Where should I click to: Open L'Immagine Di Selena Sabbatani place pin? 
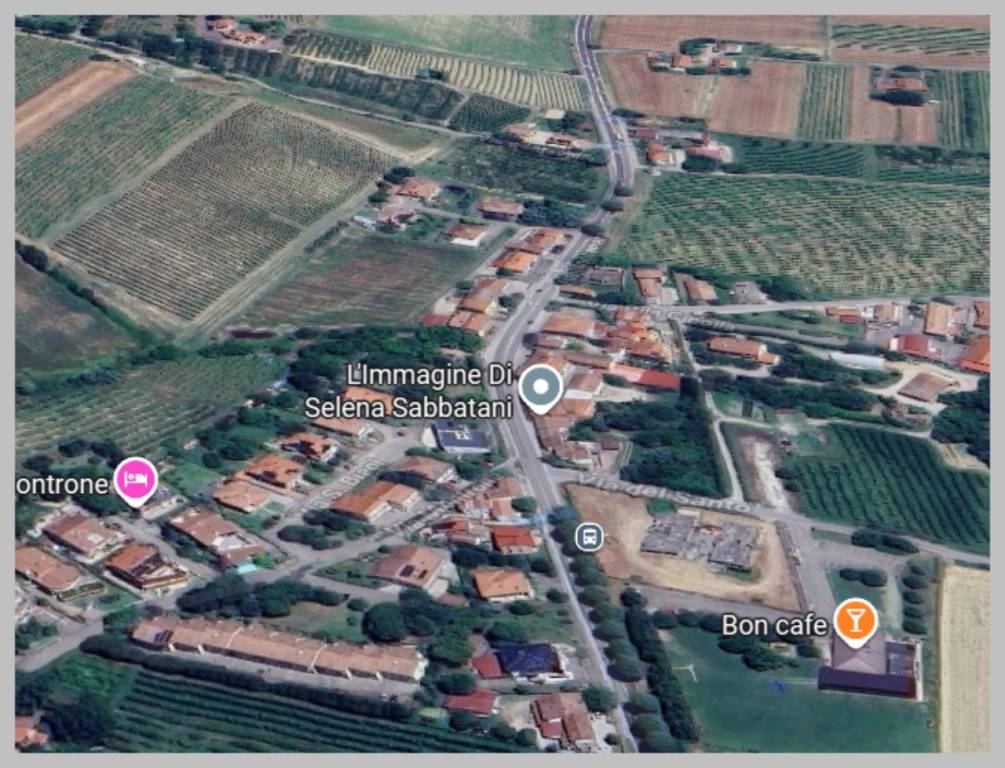pos(541,387)
